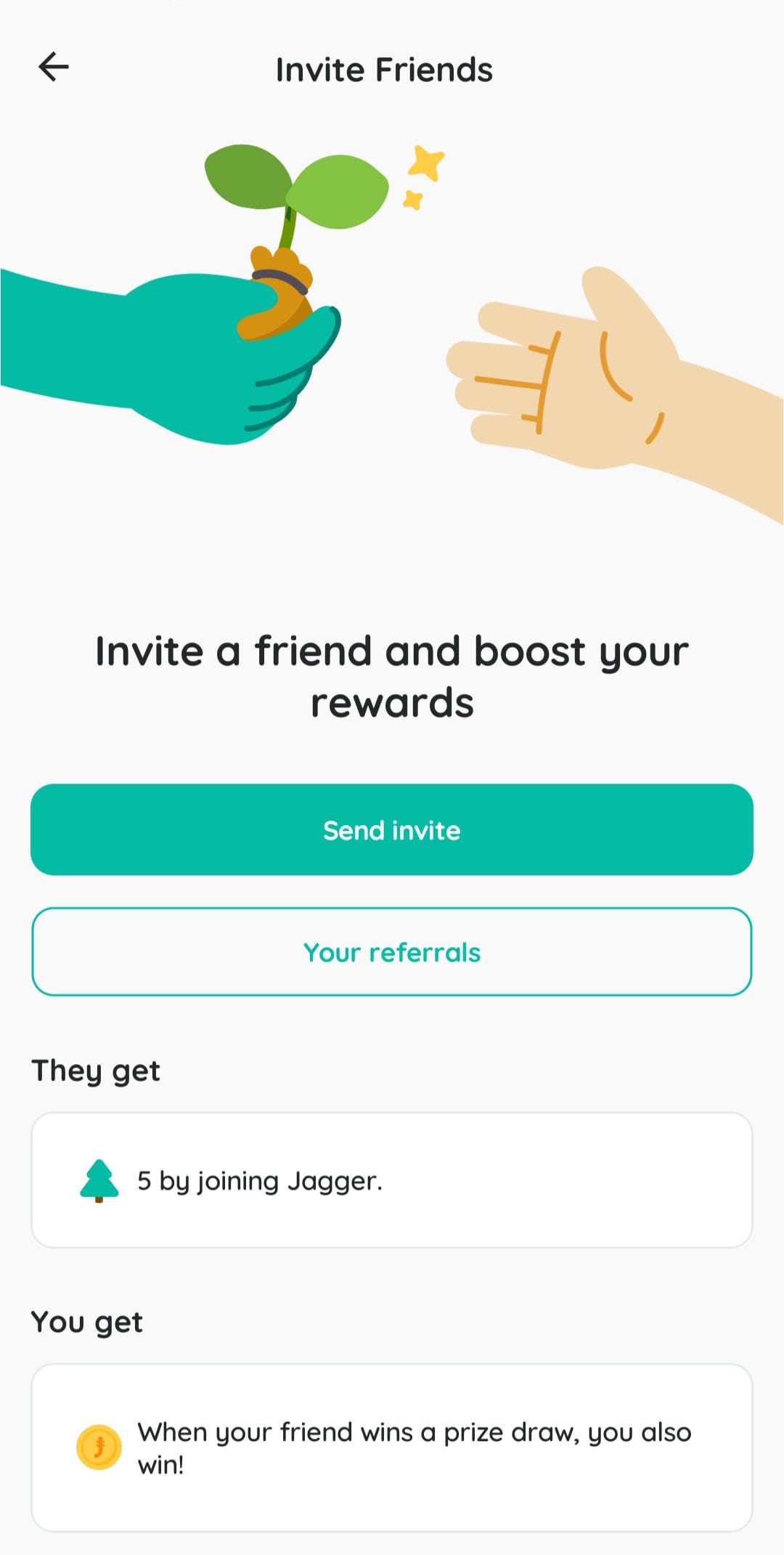Open Your referrals
This screenshot has width=784, height=1555.
click(x=392, y=951)
